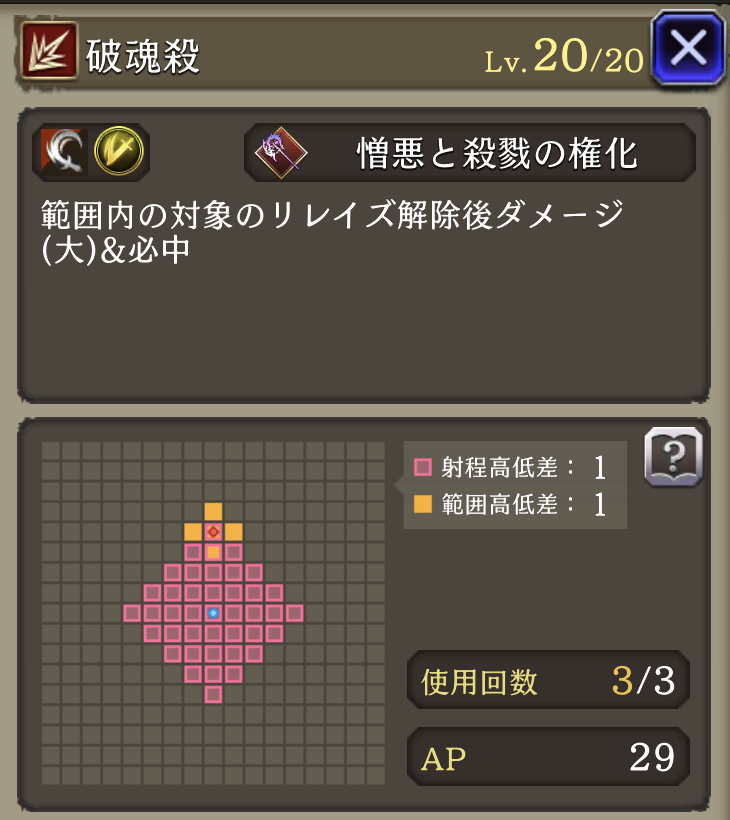The width and height of the screenshot is (730, 820).
Task: Open the range help book icon
Action: point(674,458)
